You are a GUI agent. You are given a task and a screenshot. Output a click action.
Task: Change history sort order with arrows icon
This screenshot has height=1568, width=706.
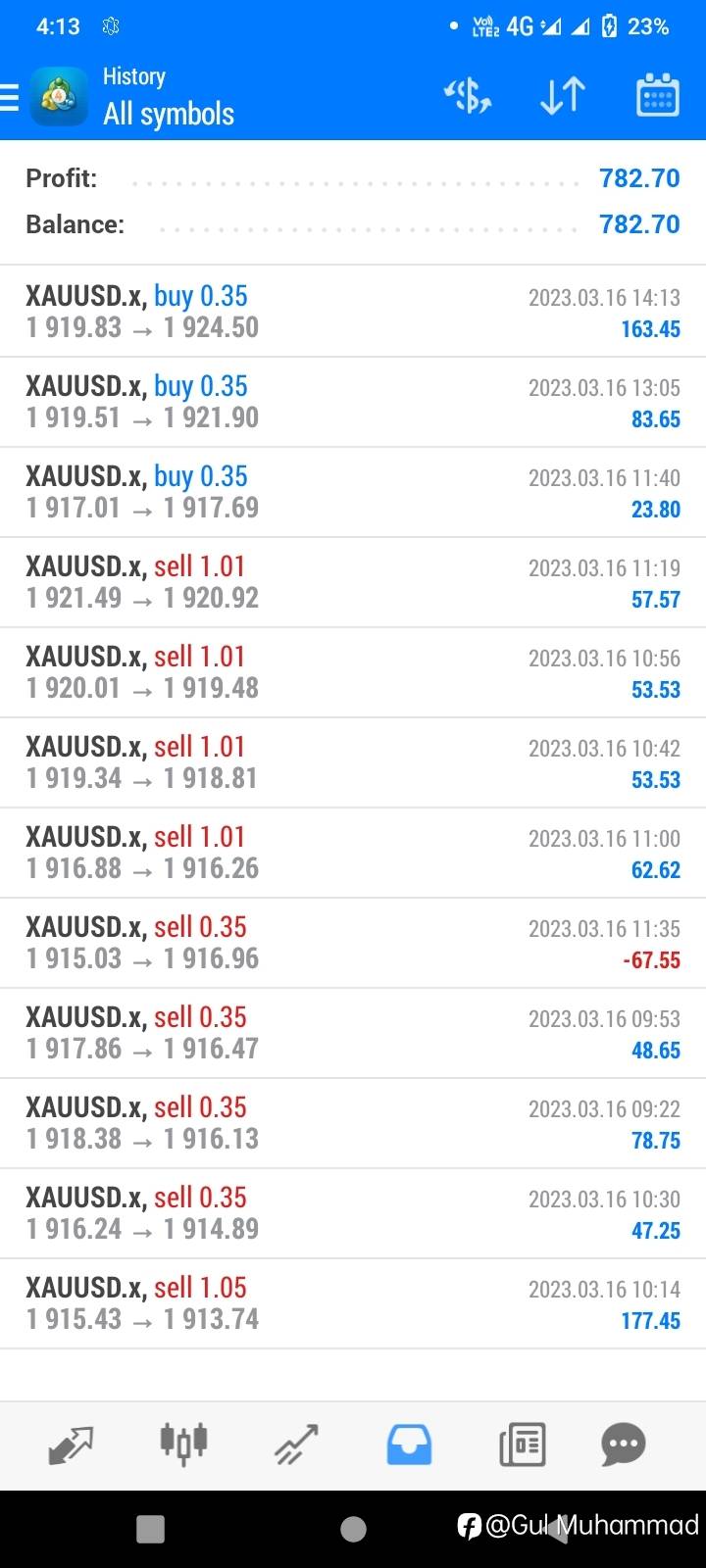pyautogui.click(x=563, y=96)
